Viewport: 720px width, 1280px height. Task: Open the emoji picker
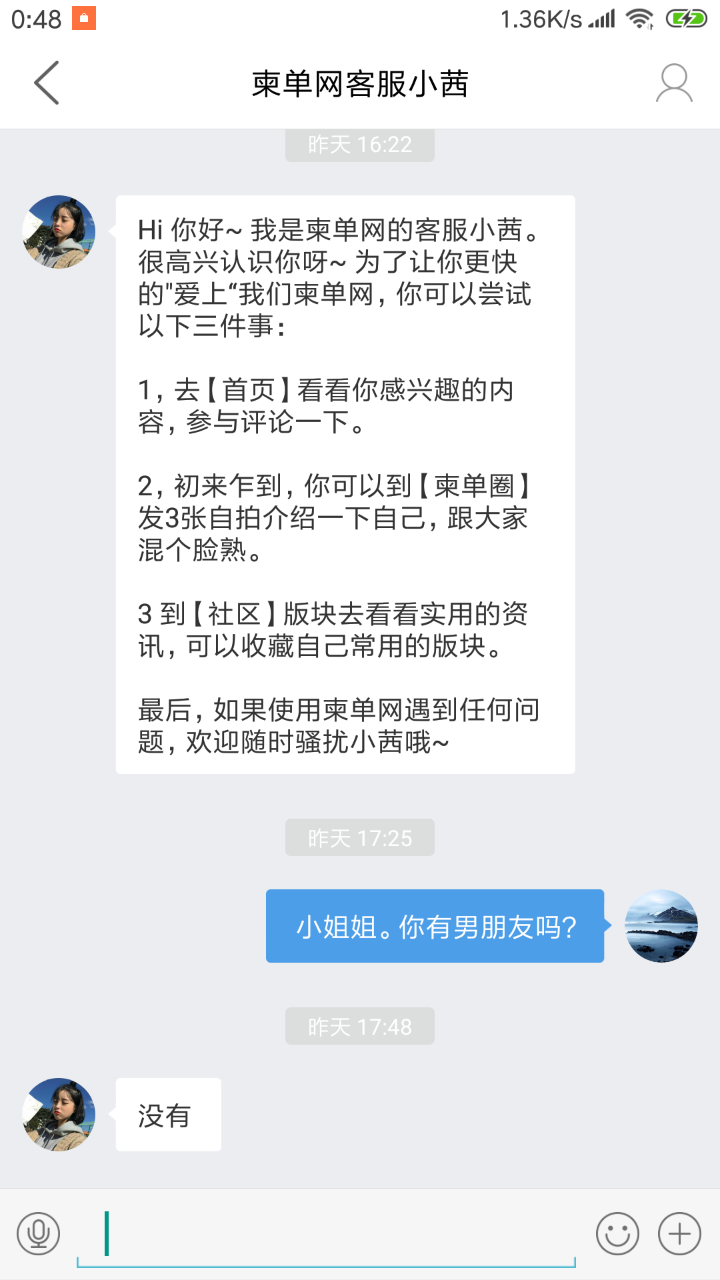point(617,1233)
